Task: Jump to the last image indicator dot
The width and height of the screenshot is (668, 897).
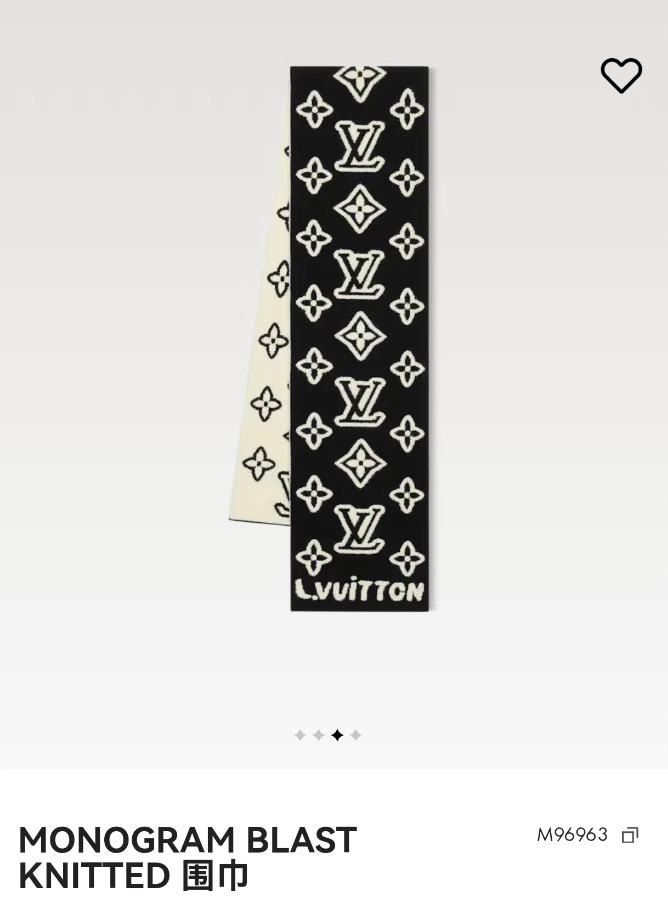Action: click(x=356, y=735)
